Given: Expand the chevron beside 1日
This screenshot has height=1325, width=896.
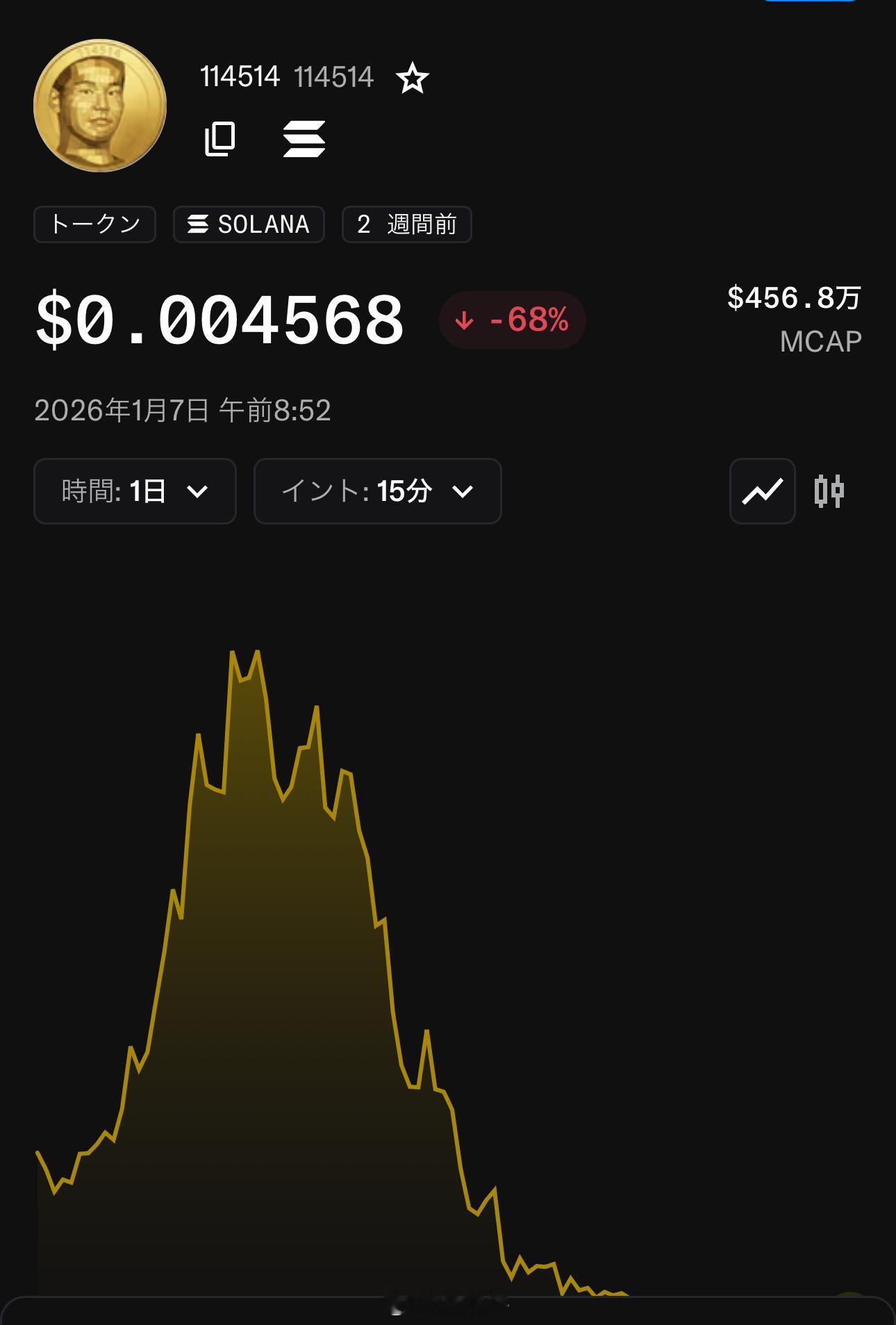Looking at the screenshot, I should [199, 492].
